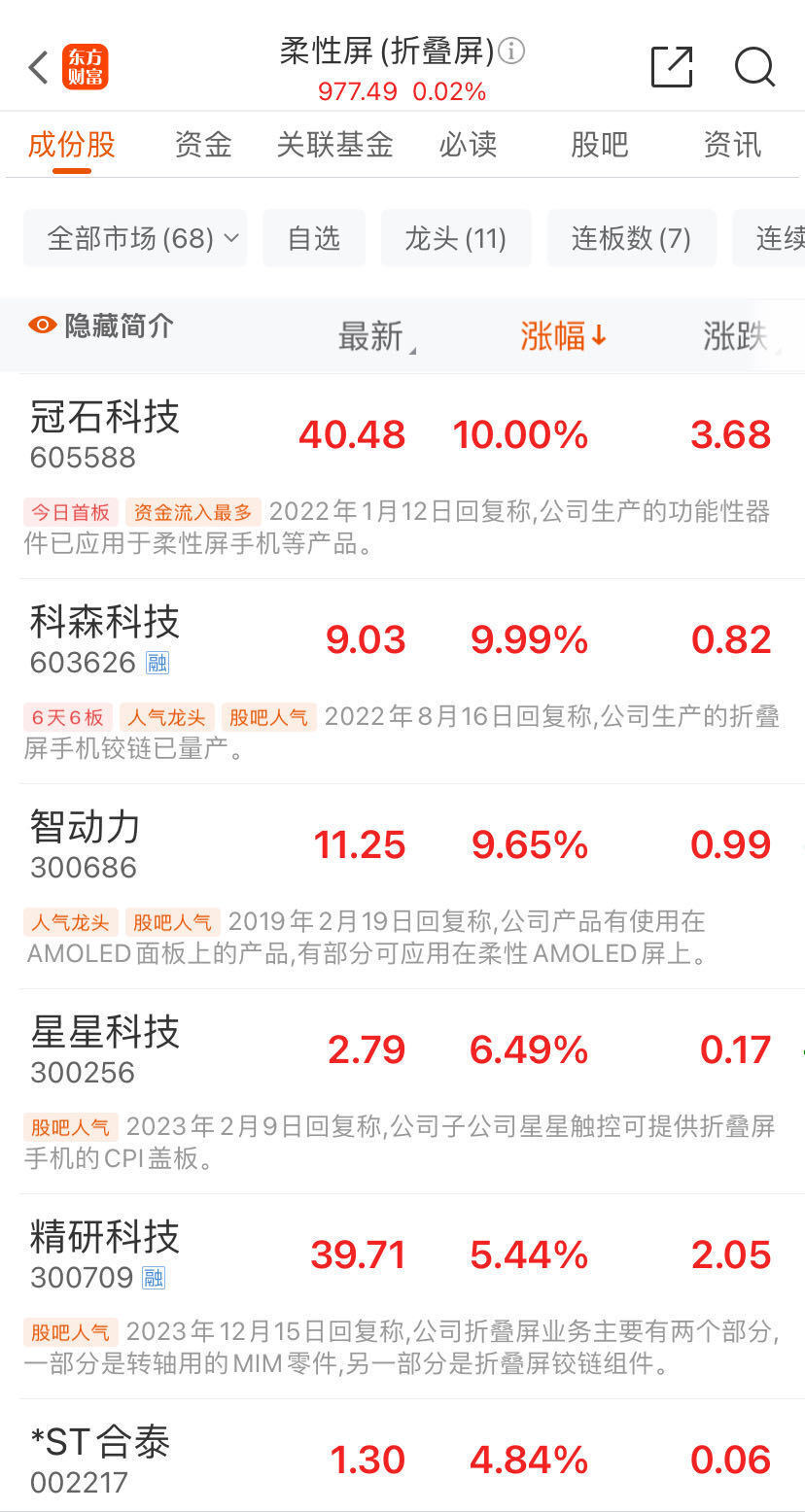Tap the 6天6板 red tag on 科森科技
Image resolution: width=805 pixels, height=1512 pixels.
(69, 716)
